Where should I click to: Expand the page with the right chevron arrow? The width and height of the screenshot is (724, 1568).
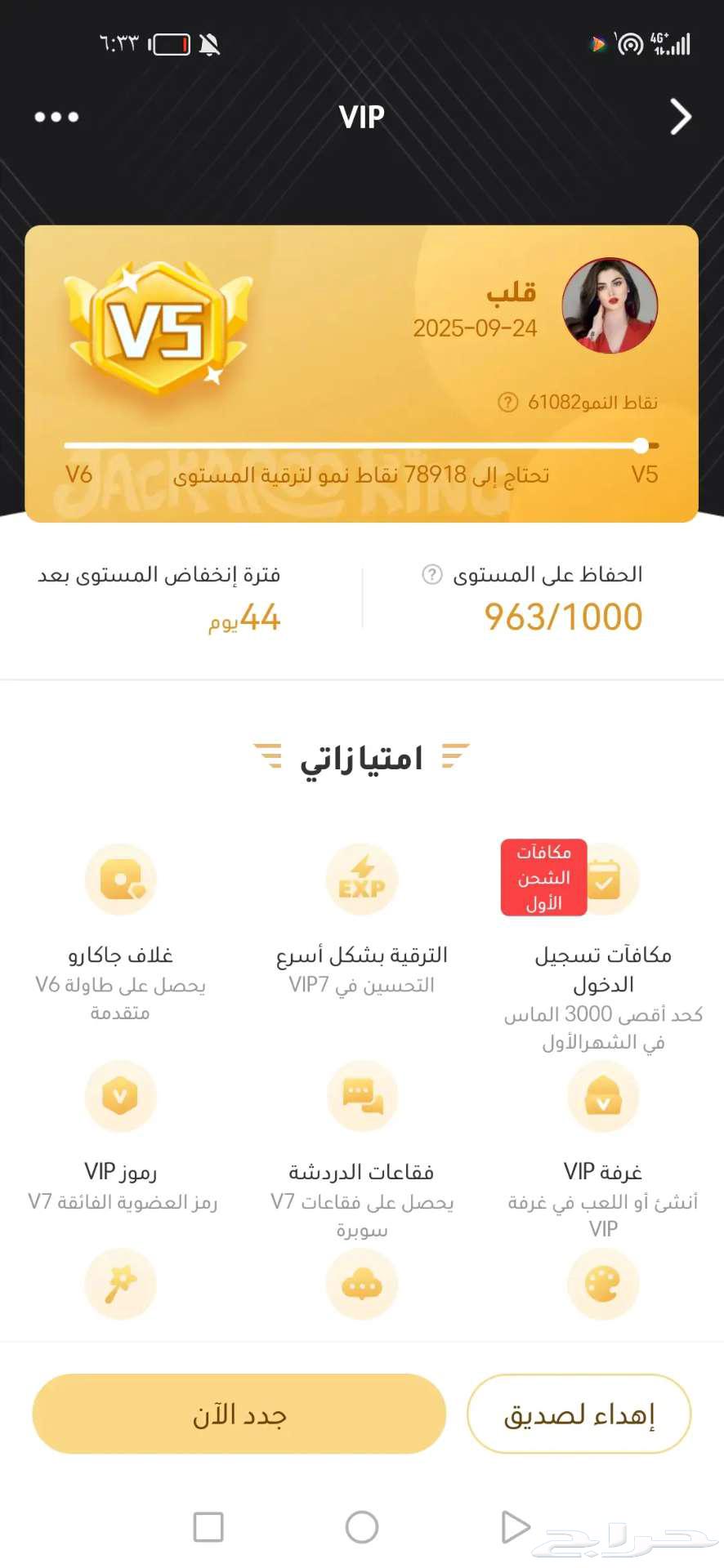(x=680, y=117)
